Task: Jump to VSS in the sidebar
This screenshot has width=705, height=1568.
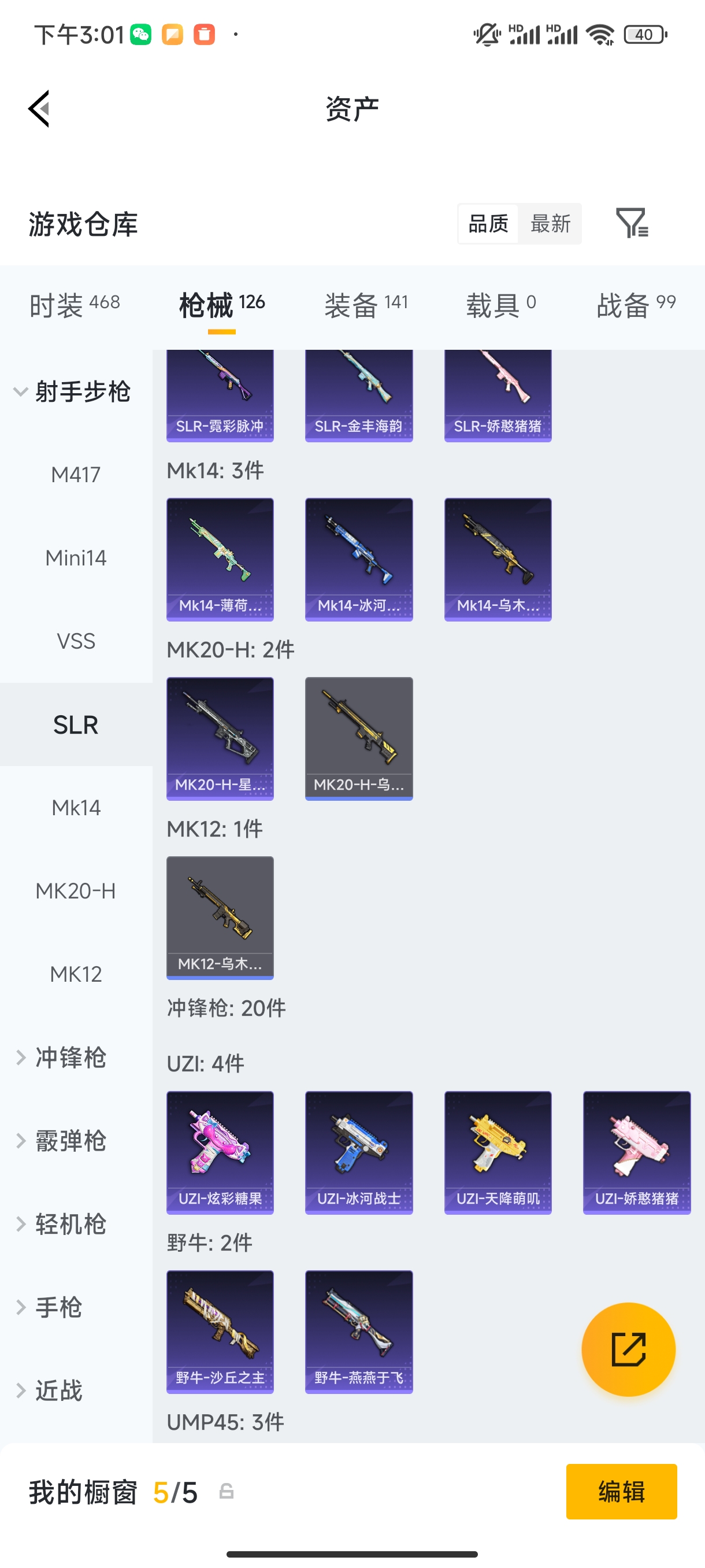Action: point(76,641)
